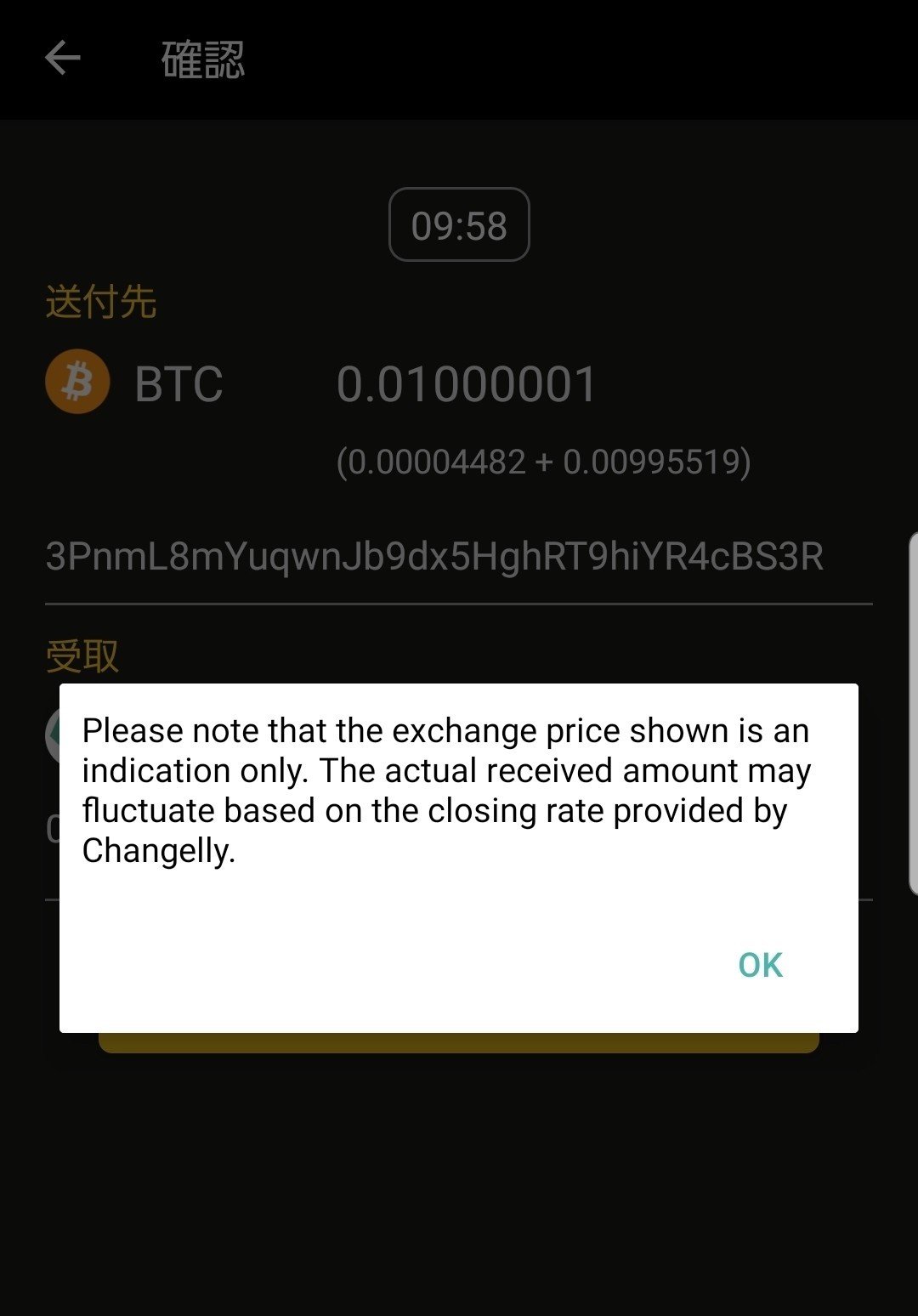Image resolution: width=918 pixels, height=1316 pixels.
Task: Tap the dark area outside the dialog
Action: coord(459,1190)
